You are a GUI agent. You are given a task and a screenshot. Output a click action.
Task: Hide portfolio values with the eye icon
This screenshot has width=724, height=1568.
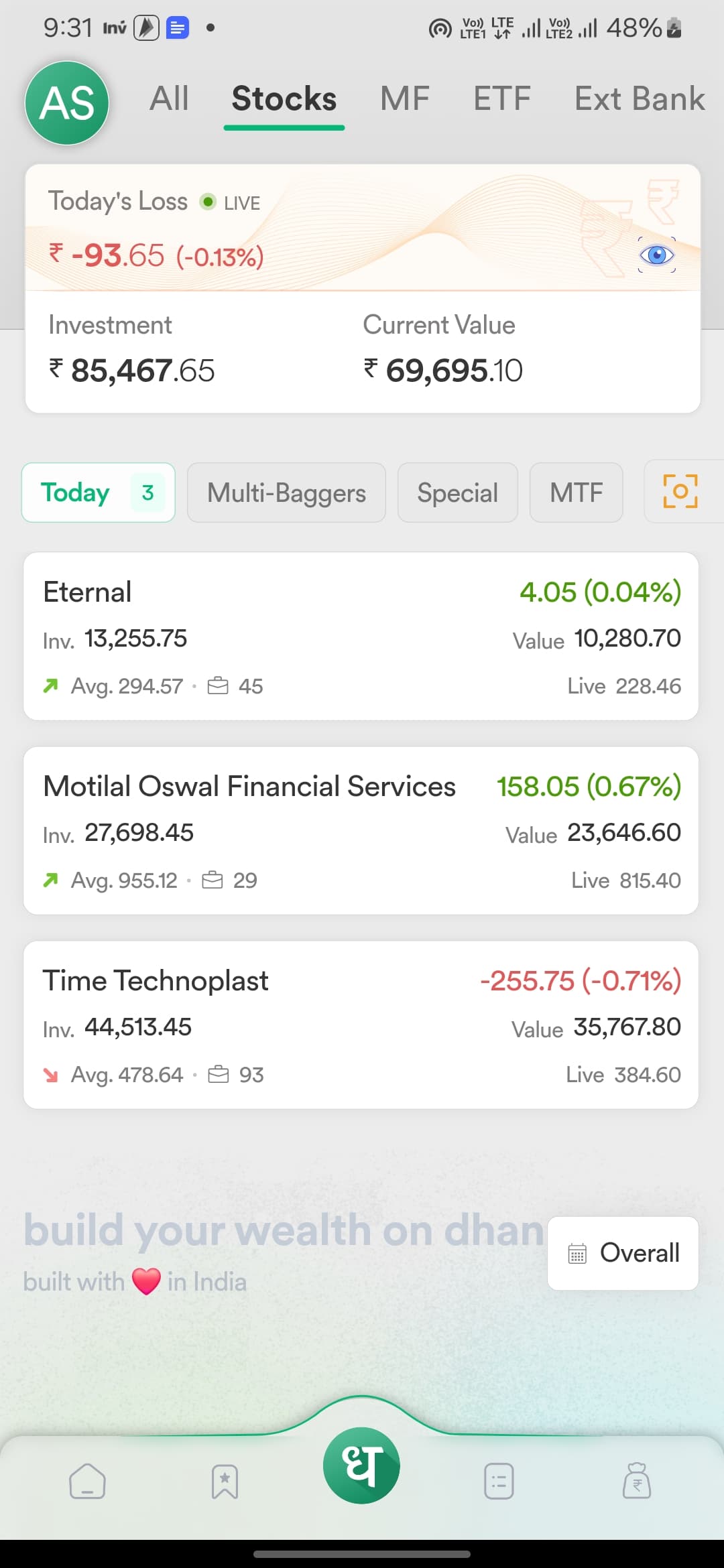coord(657,255)
